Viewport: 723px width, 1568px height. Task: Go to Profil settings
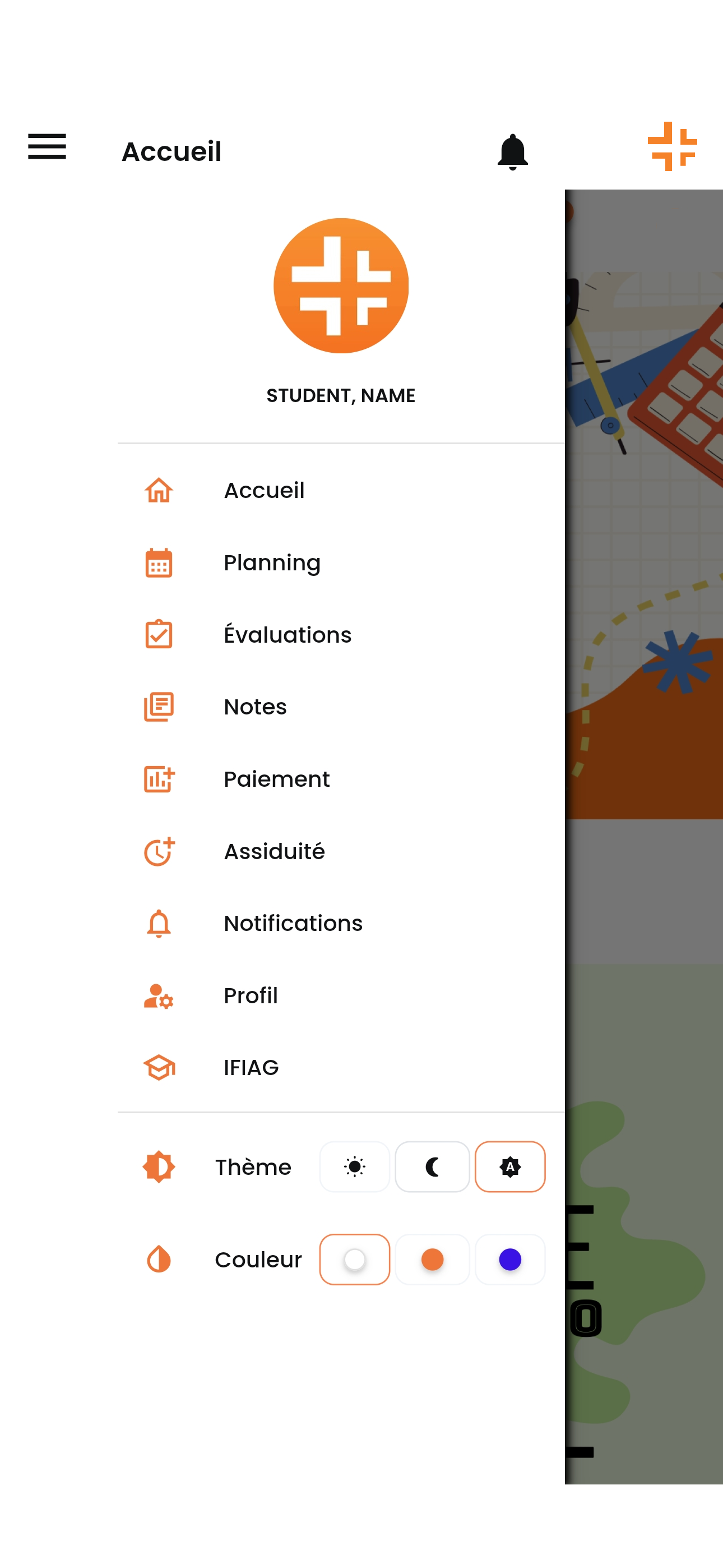pyautogui.click(x=250, y=995)
